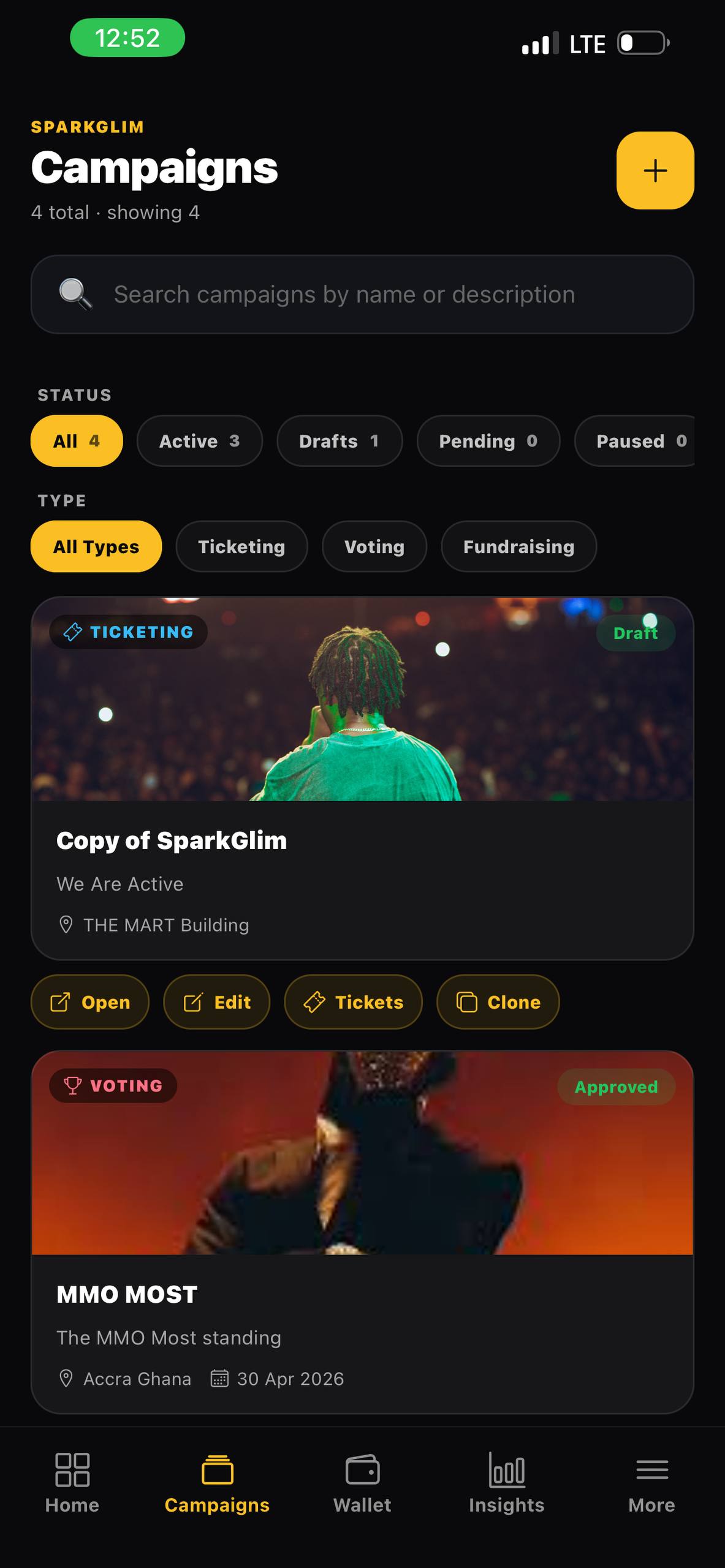725x1568 pixels.
Task: Tap Open under Copy of SparkGlim
Action: pyautogui.click(x=90, y=1002)
